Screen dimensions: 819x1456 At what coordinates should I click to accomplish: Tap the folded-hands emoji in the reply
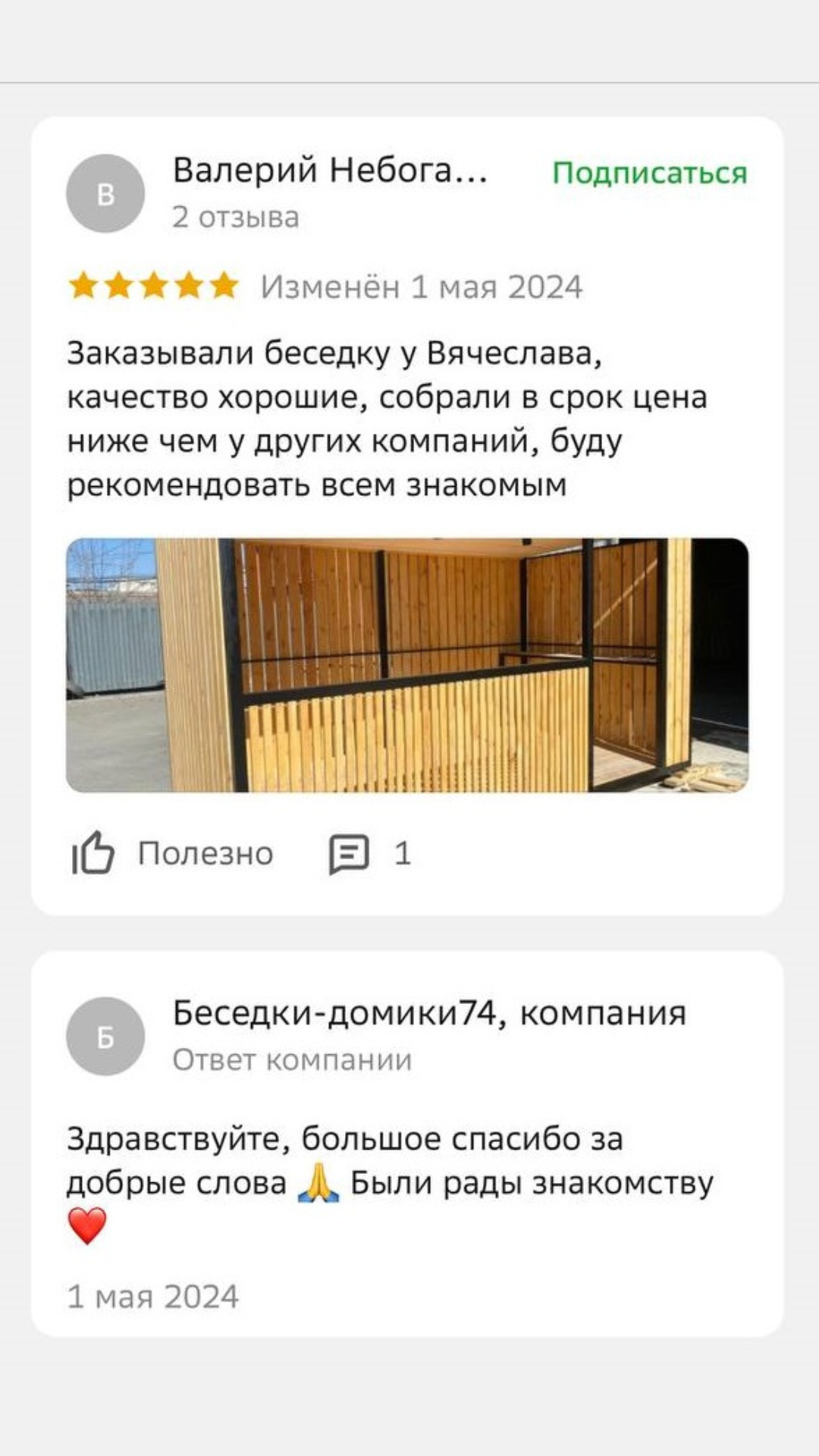click(319, 1181)
